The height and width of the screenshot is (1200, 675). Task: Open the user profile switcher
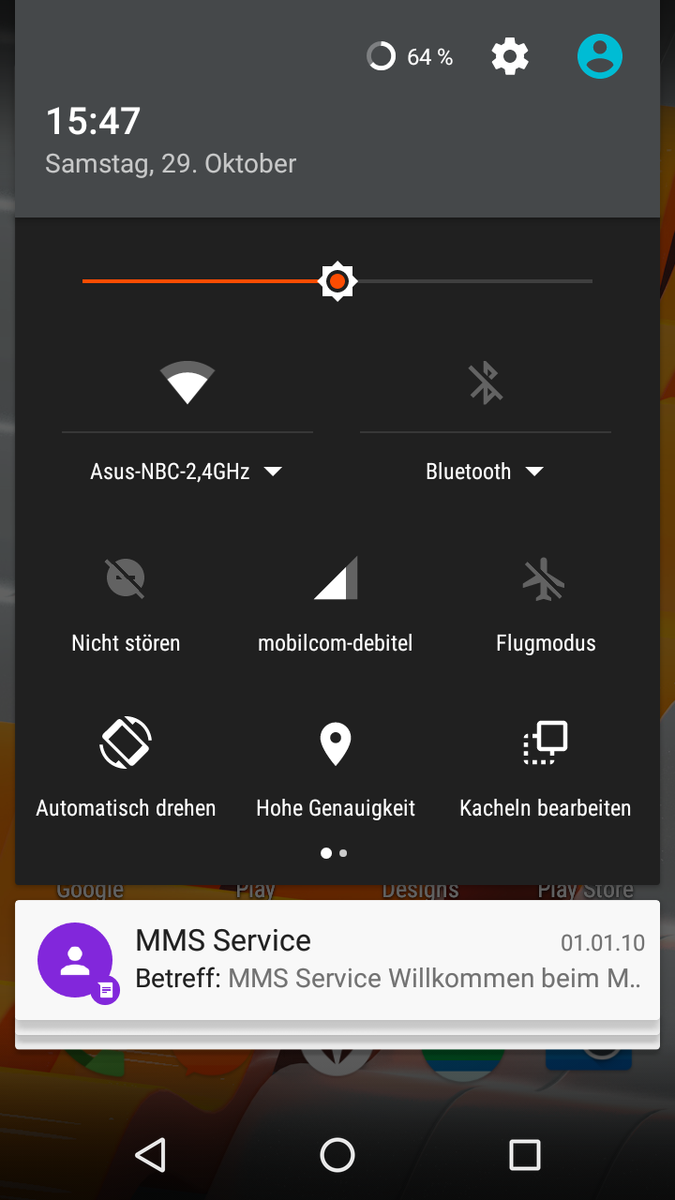pos(600,57)
